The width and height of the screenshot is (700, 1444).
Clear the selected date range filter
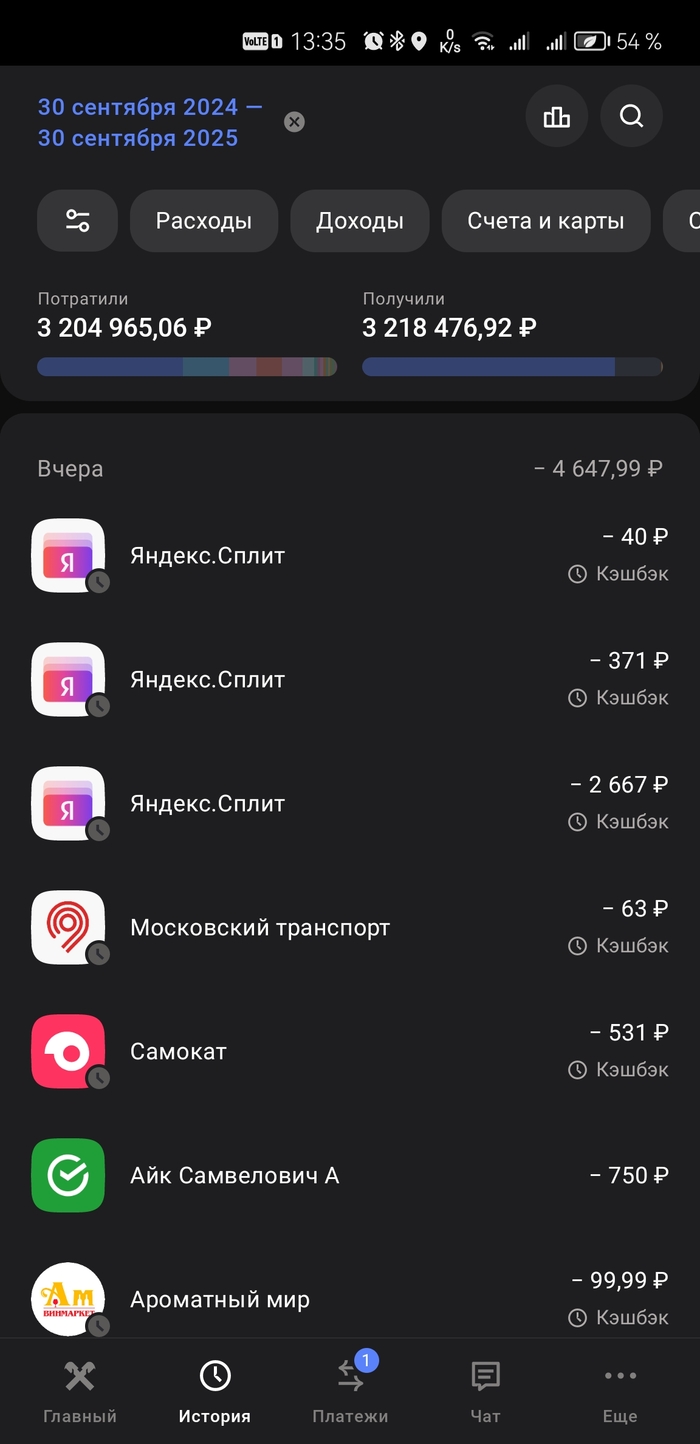(x=294, y=122)
